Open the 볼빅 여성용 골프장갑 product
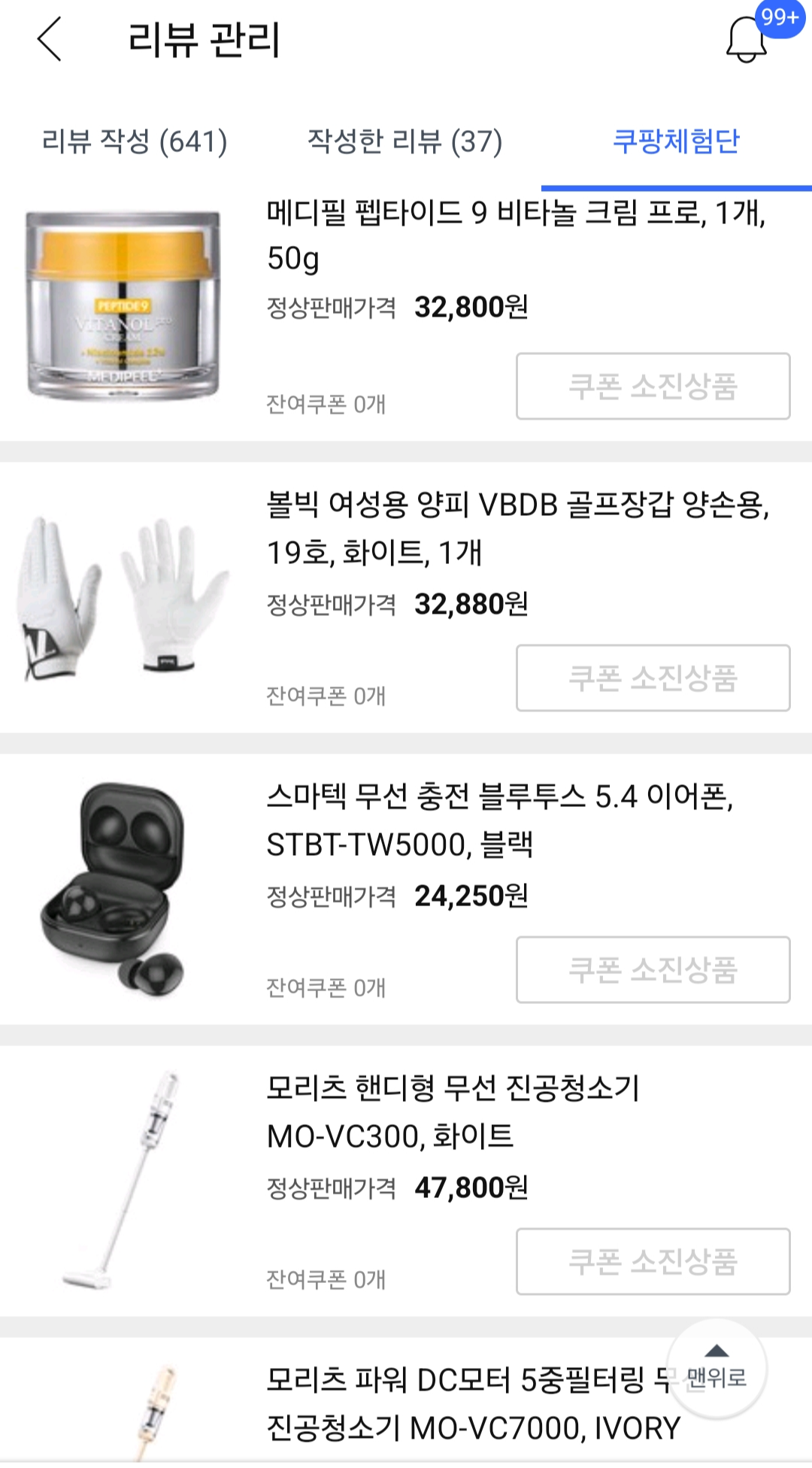 tap(518, 528)
